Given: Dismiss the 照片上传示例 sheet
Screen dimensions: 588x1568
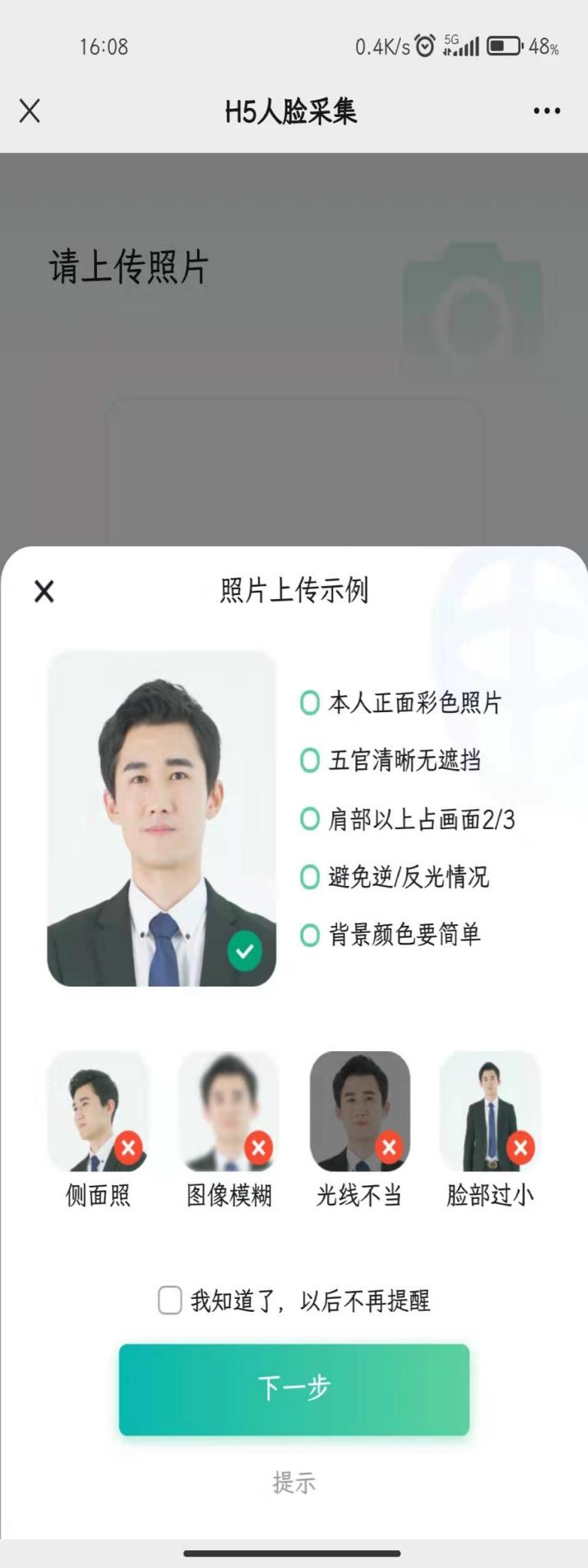Looking at the screenshot, I should point(44,591).
